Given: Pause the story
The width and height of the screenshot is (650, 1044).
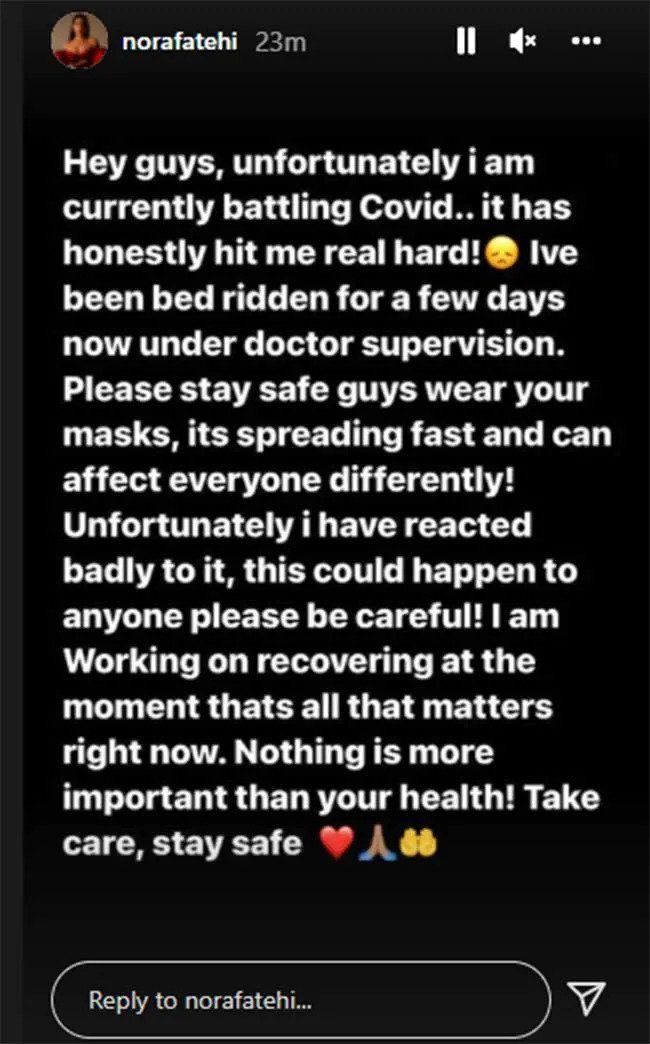Looking at the screenshot, I should click(x=466, y=41).
